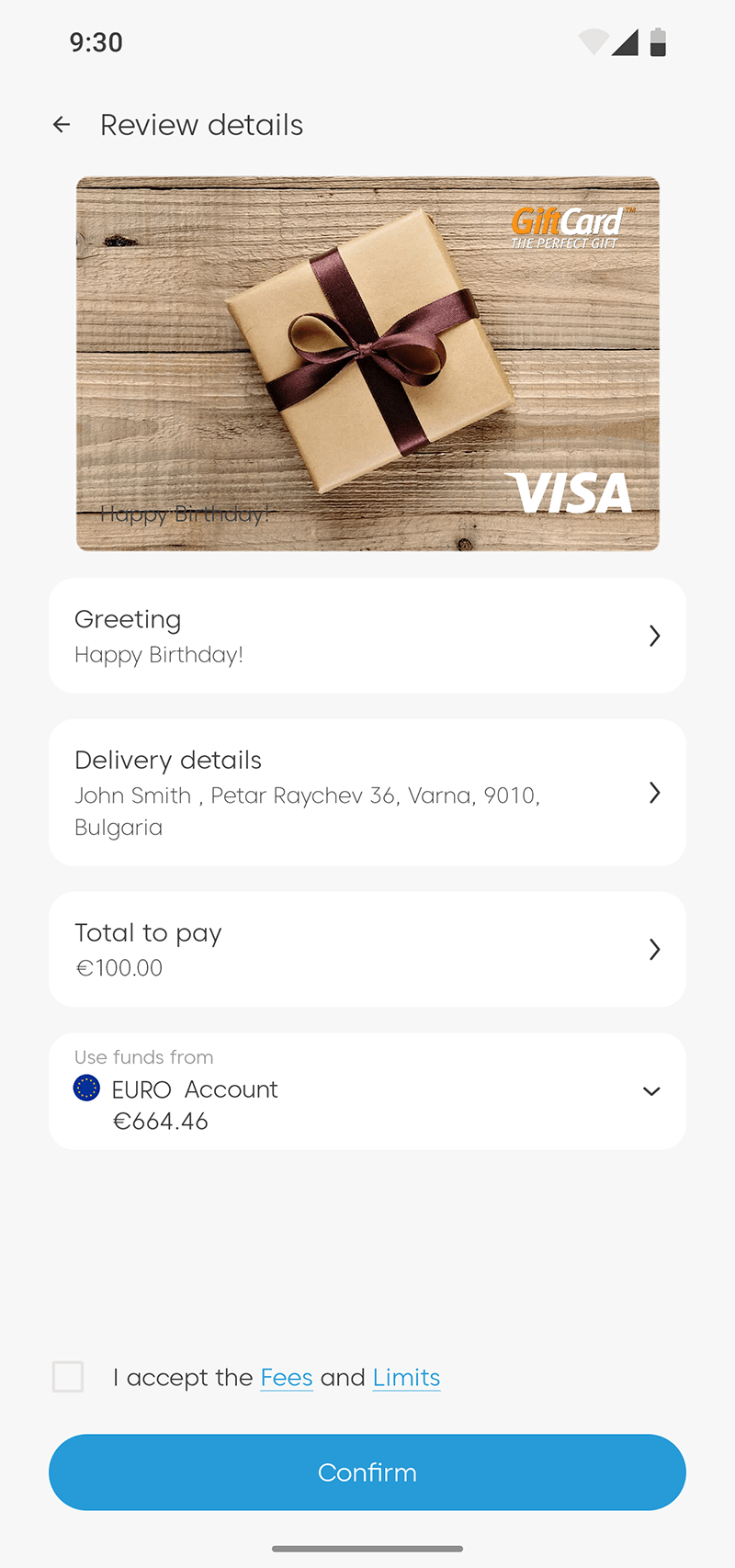Open the Total to pay row
The image size is (735, 1568).
pos(367,949)
